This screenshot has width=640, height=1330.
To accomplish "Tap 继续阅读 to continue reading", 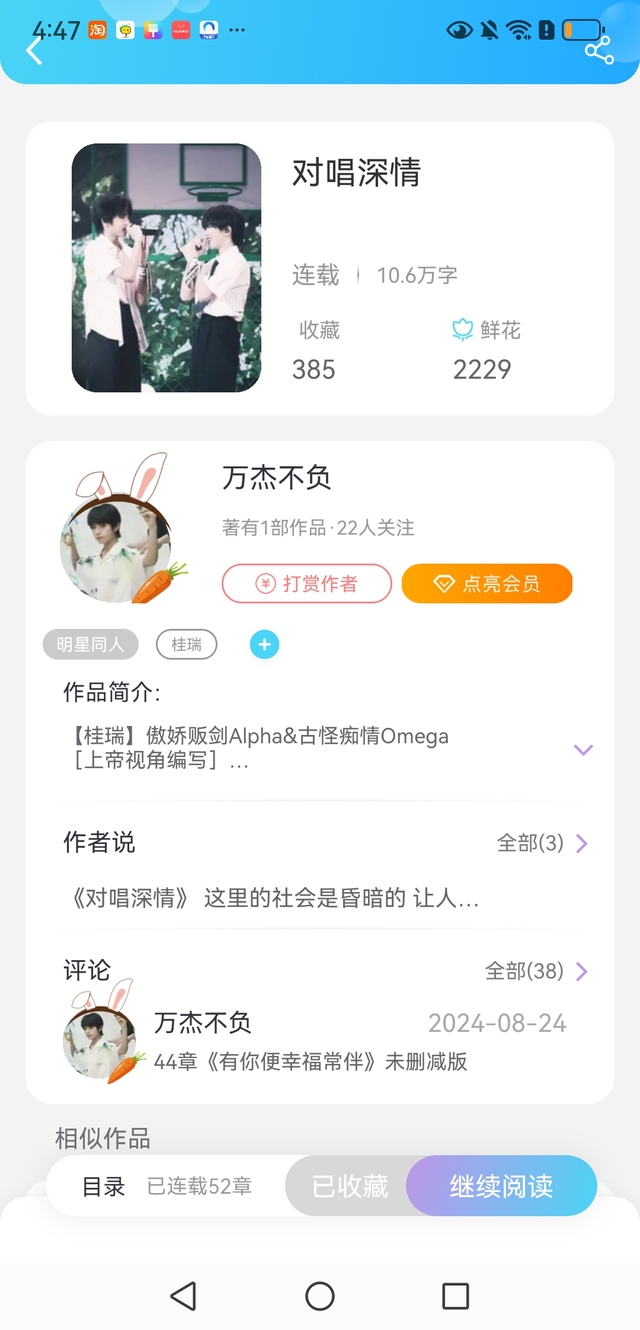I will (502, 1186).
